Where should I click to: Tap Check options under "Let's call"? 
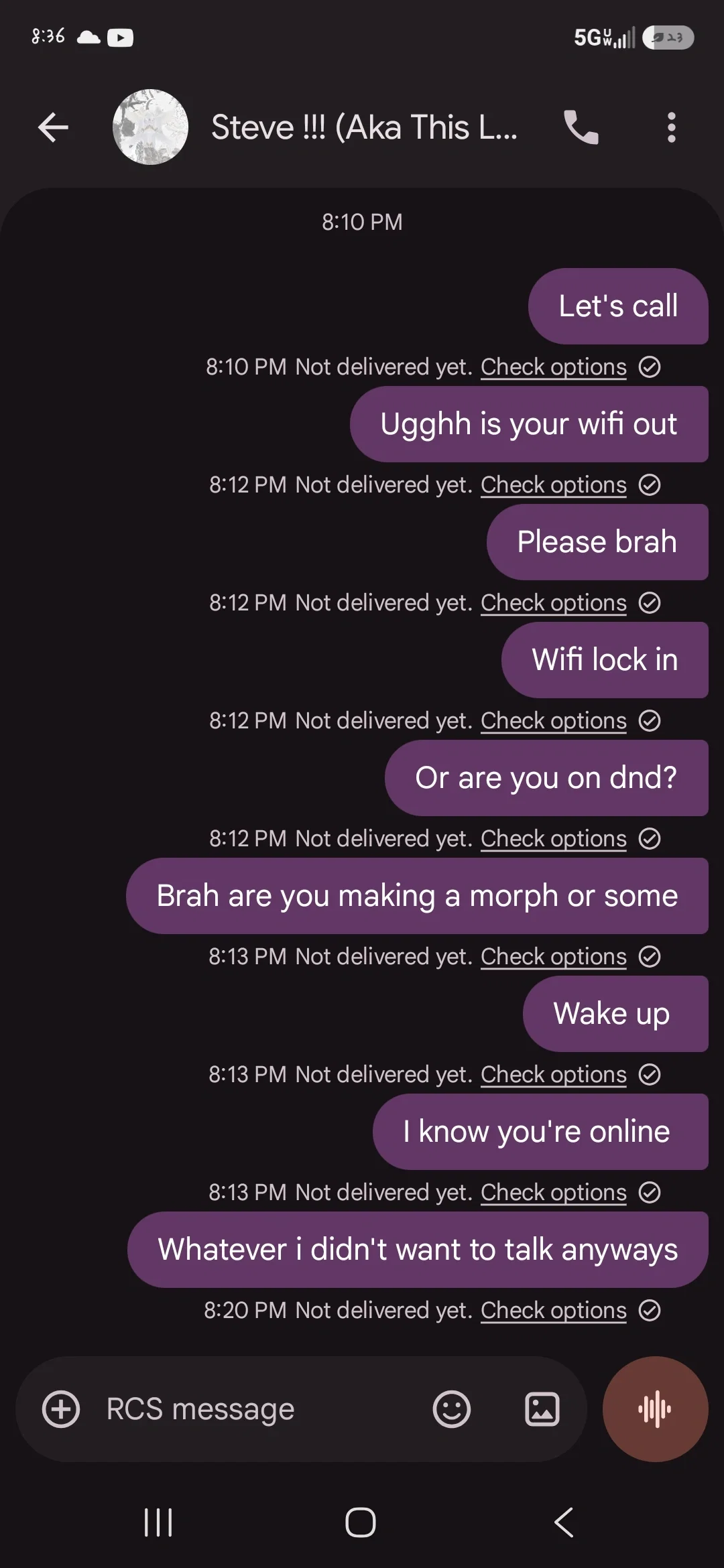coord(554,367)
